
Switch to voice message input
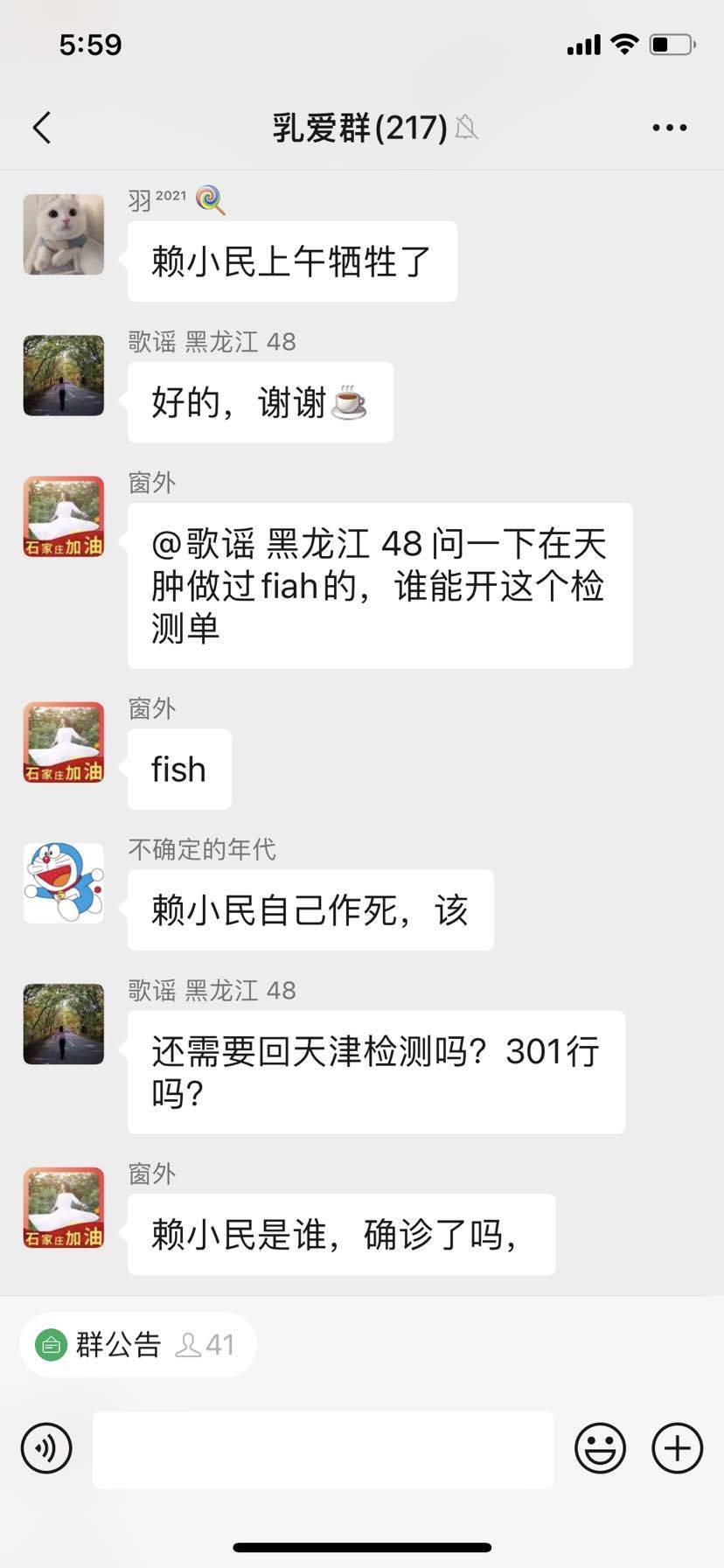click(46, 1449)
